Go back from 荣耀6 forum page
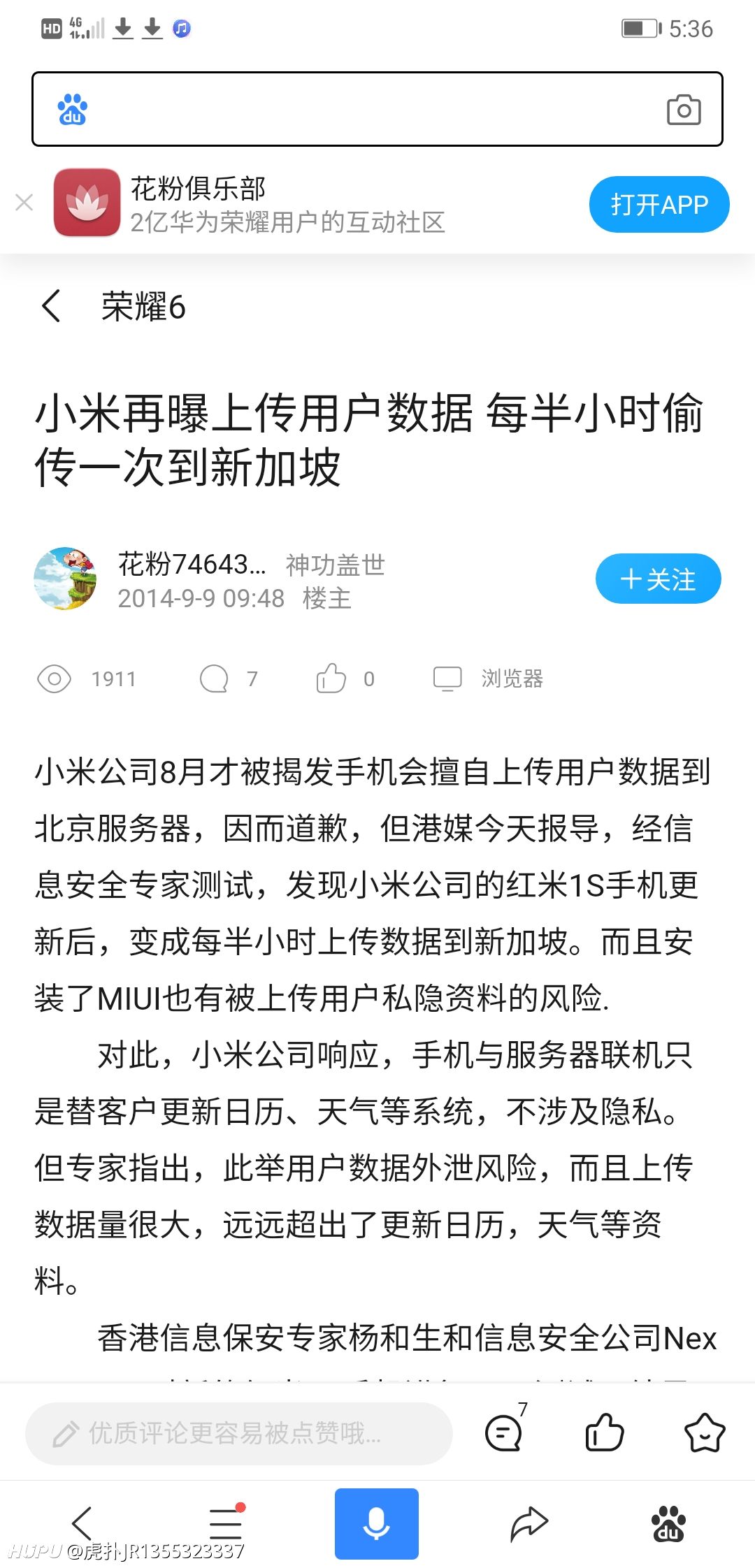The width and height of the screenshot is (755, 1568). coord(51,306)
